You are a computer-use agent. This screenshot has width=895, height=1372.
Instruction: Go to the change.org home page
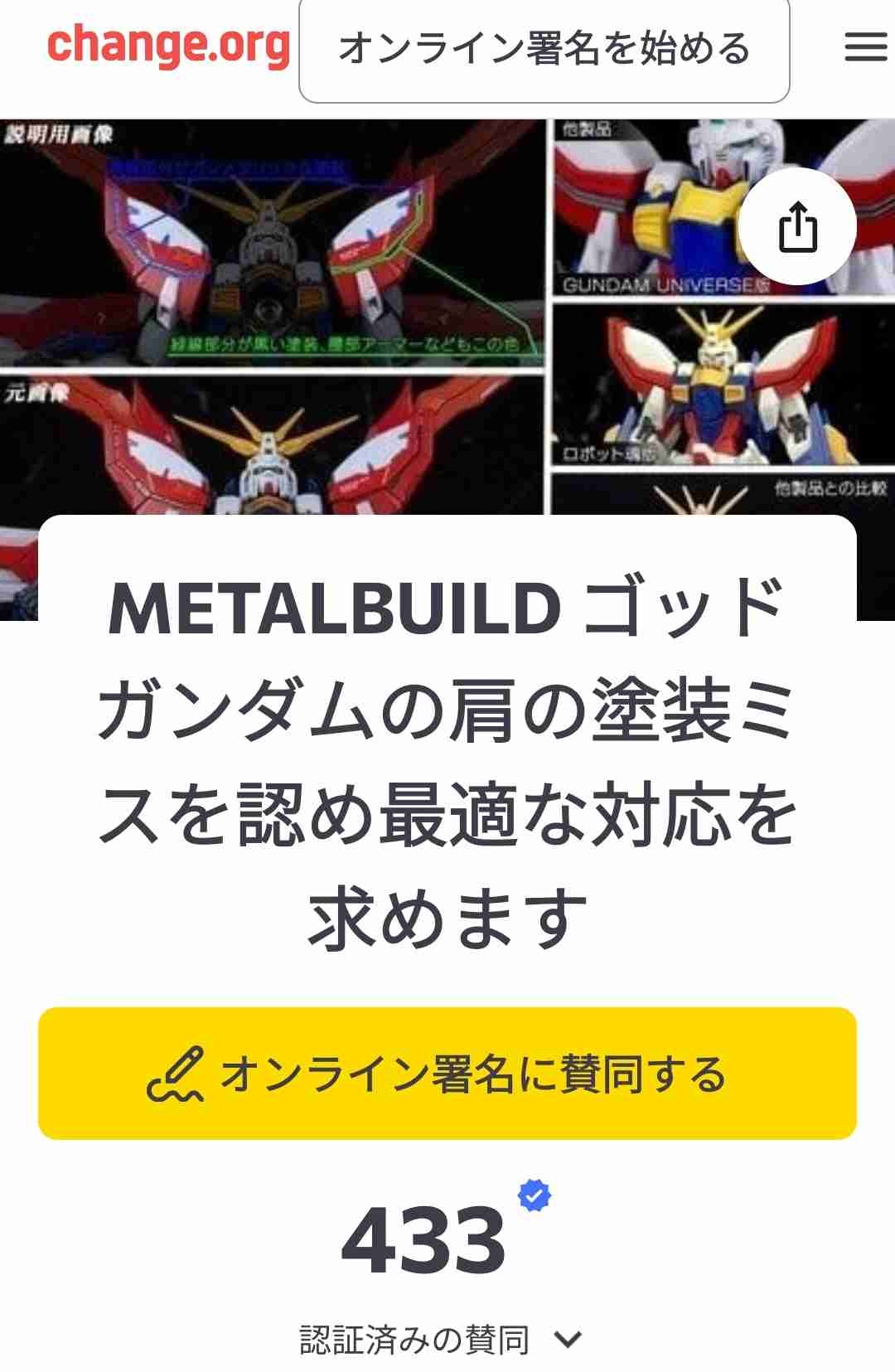(x=168, y=46)
